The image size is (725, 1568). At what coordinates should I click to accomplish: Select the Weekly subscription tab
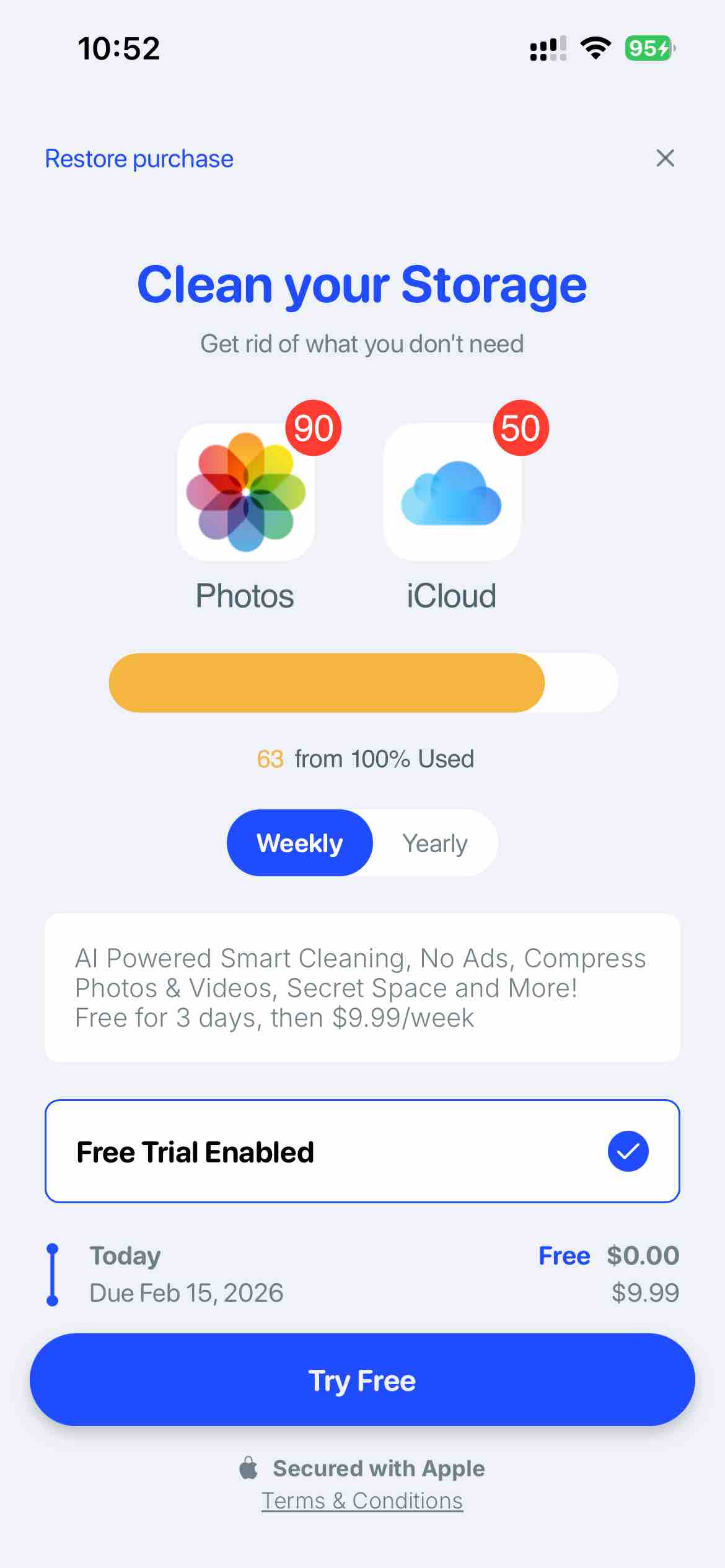click(x=299, y=842)
